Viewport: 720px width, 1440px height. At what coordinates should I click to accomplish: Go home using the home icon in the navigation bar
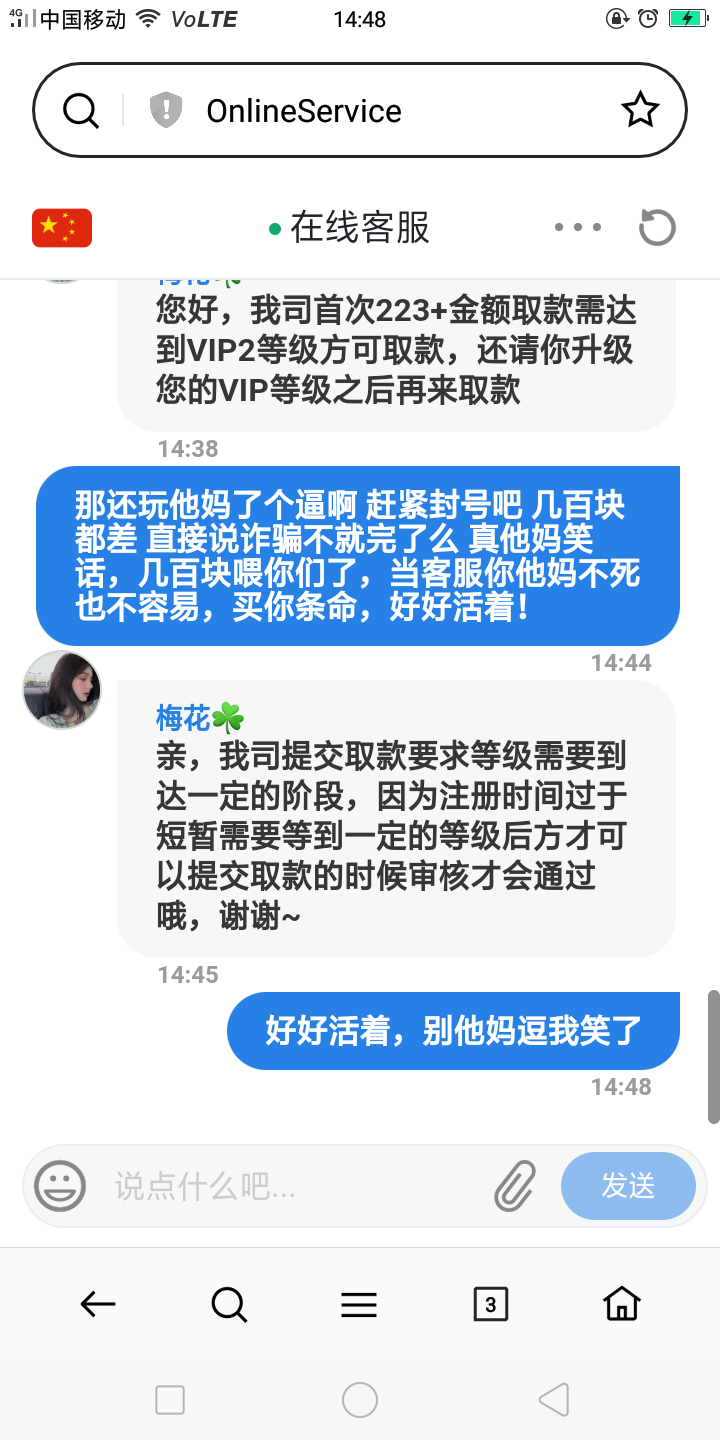coord(621,1304)
